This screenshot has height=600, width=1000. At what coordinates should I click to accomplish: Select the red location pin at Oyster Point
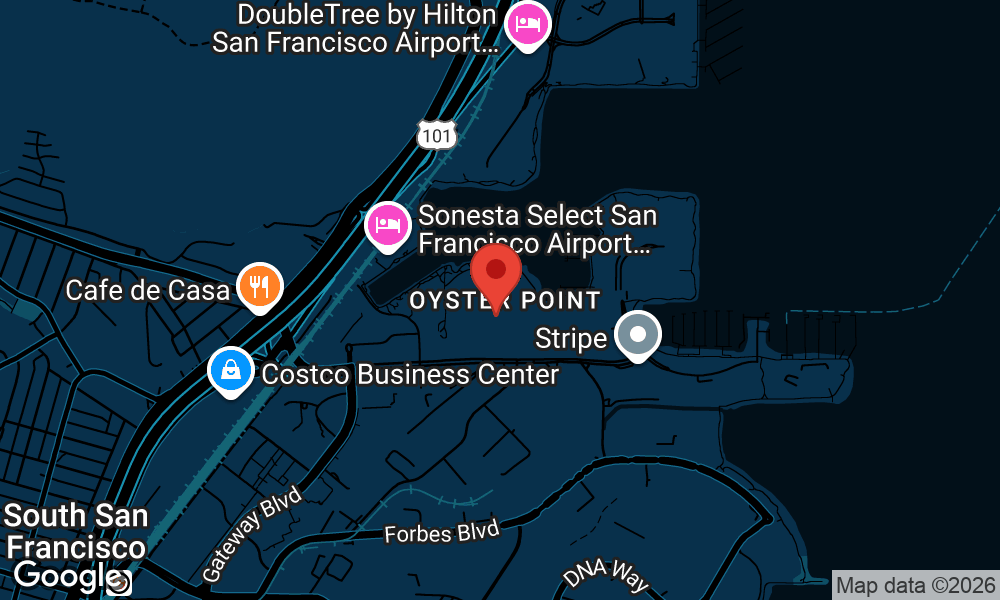496,272
